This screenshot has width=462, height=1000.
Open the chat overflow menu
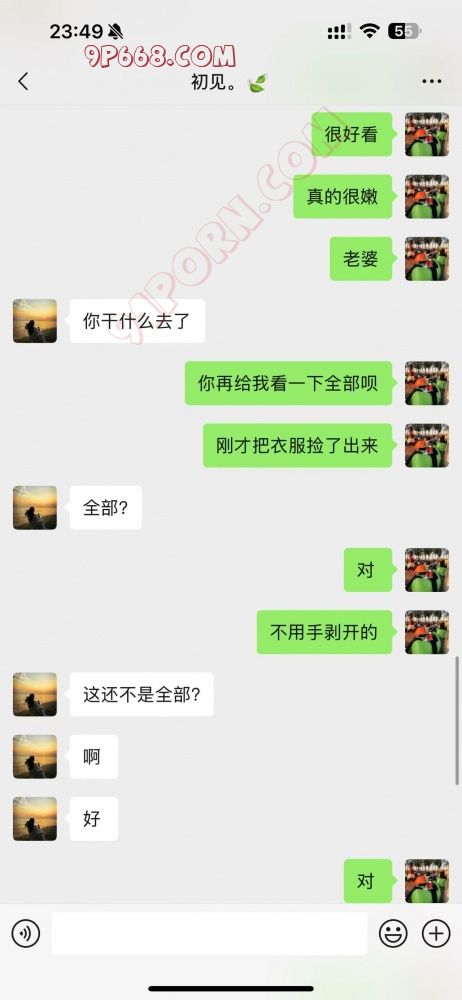click(x=432, y=82)
